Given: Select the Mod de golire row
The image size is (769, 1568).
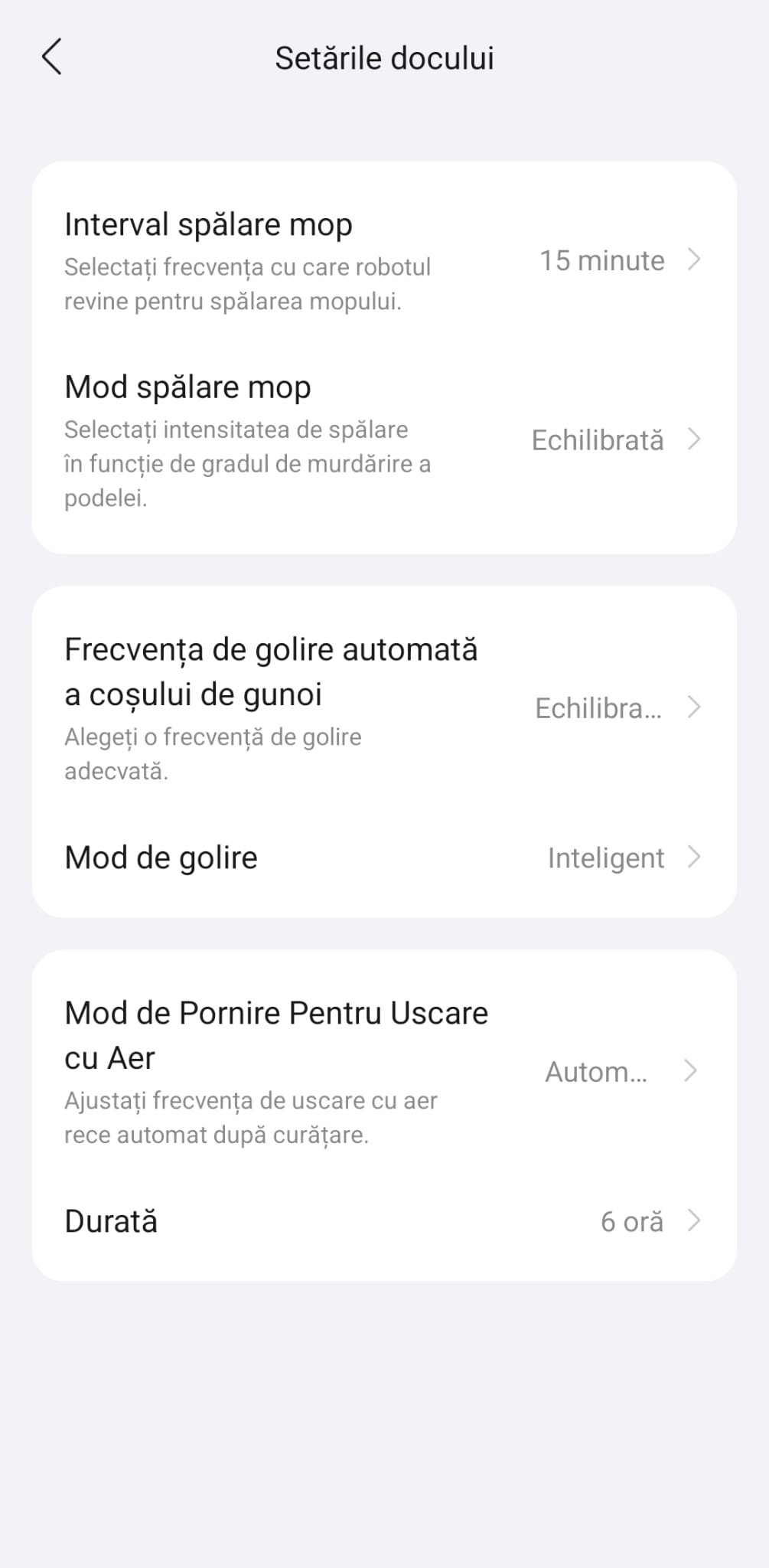Looking at the screenshot, I should [x=383, y=857].
